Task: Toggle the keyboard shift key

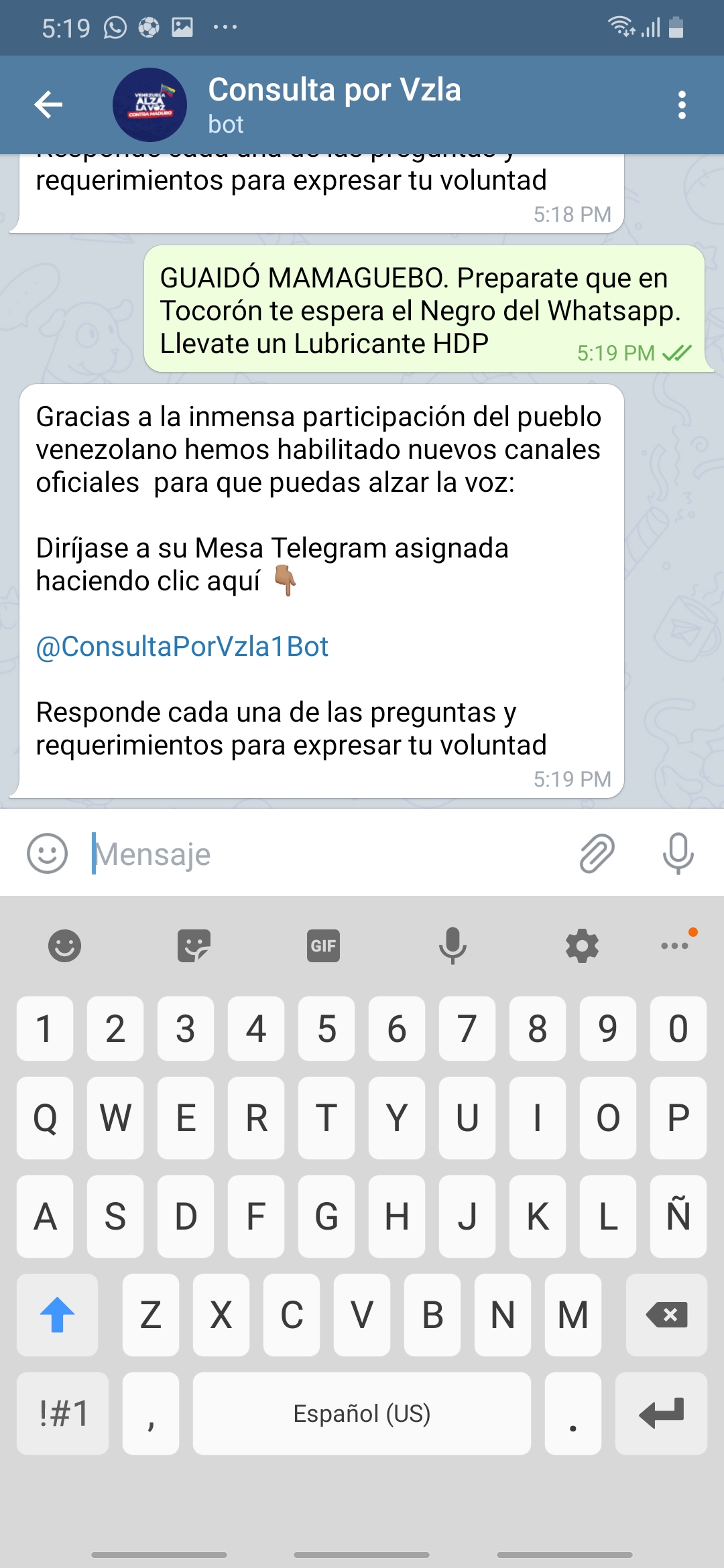Action: (58, 1315)
